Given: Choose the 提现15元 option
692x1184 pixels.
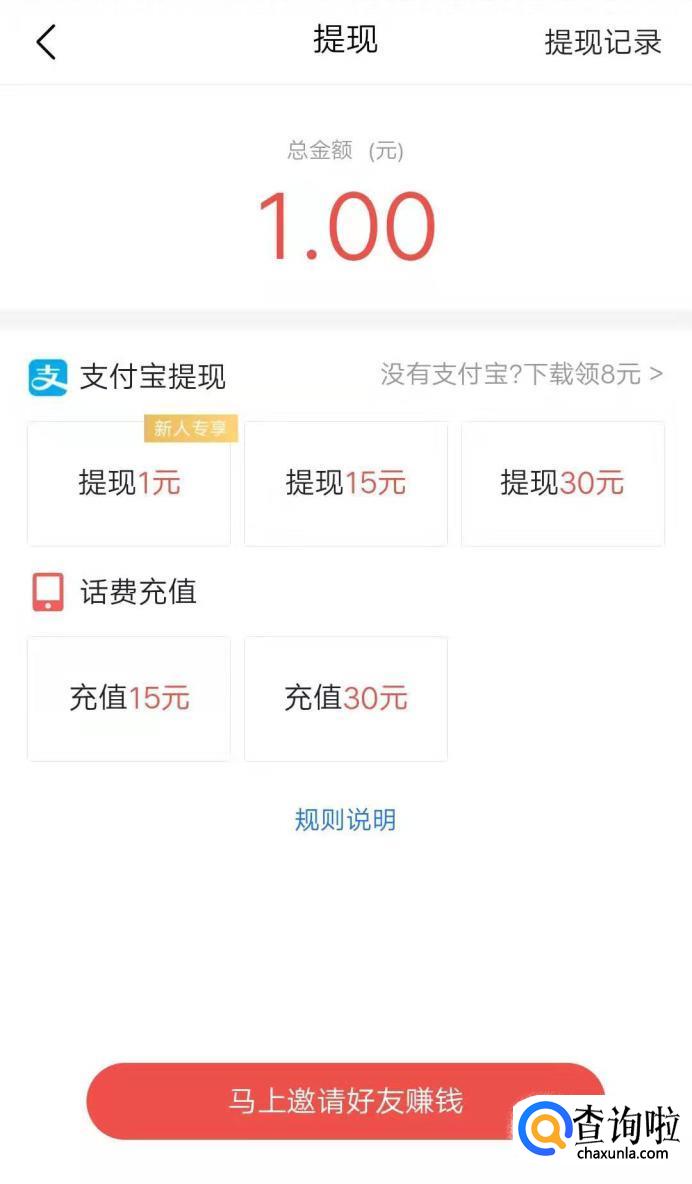Looking at the screenshot, I should pyautogui.click(x=346, y=484).
